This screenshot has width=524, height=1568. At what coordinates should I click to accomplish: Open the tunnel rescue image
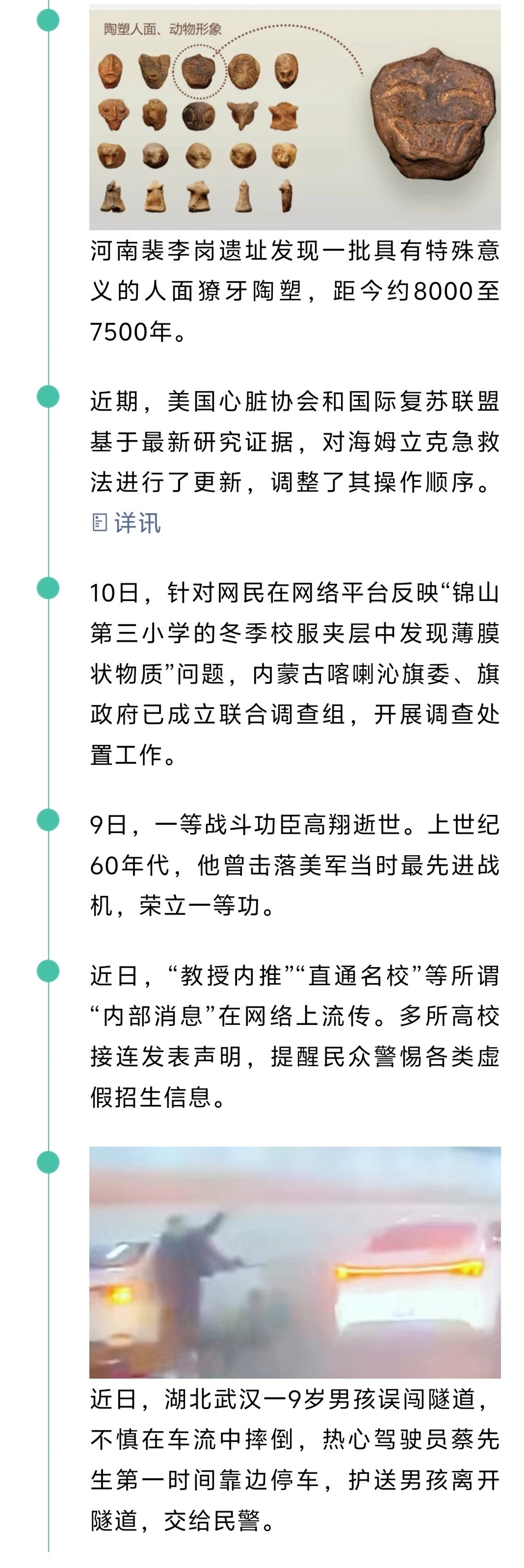pyautogui.click(x=294, y=1262)
